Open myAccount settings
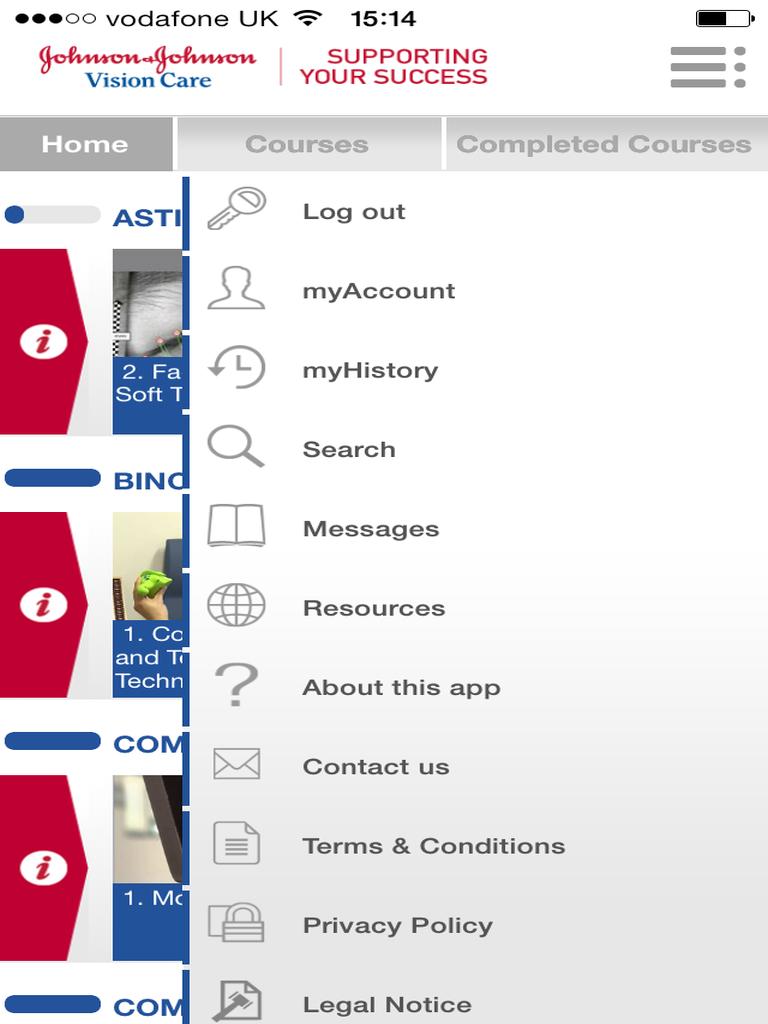768x1024 pixels. (x=379, y=291)
